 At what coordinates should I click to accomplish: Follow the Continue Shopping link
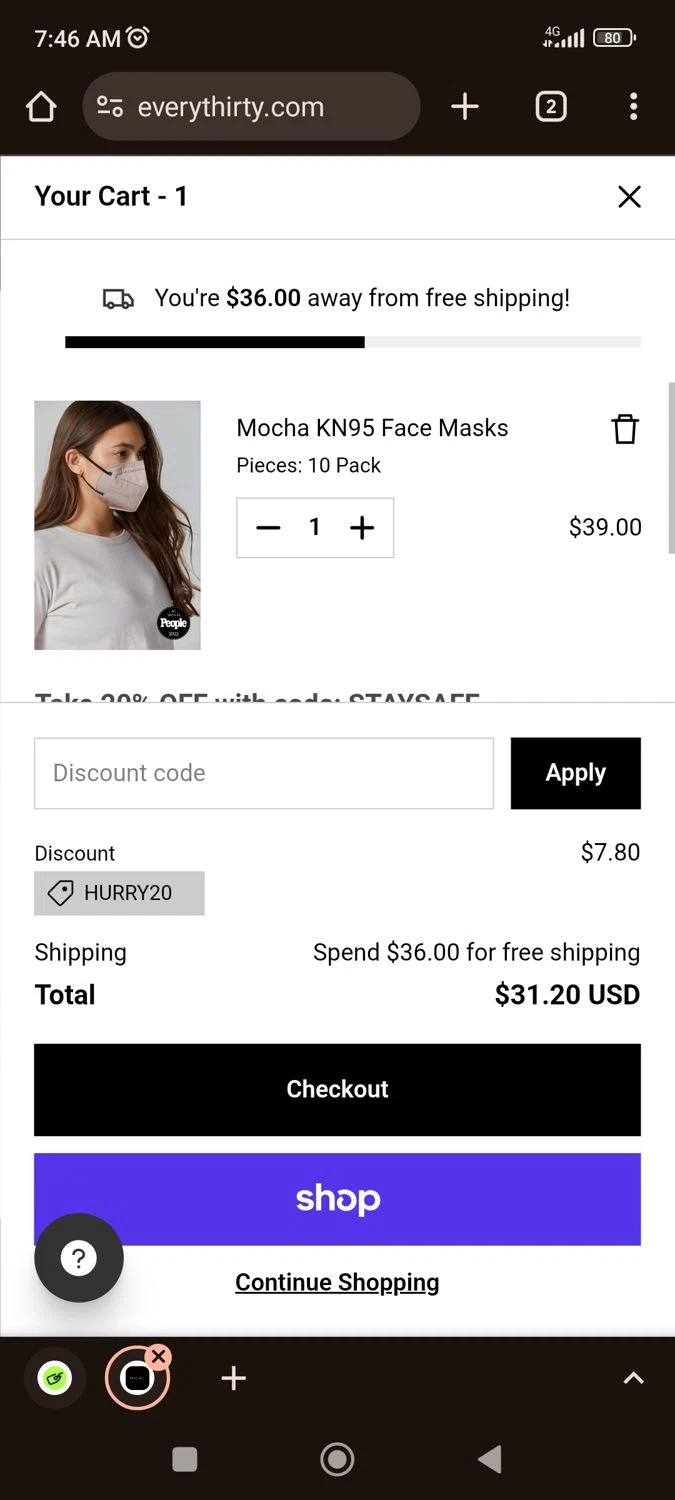(337, 1282)
